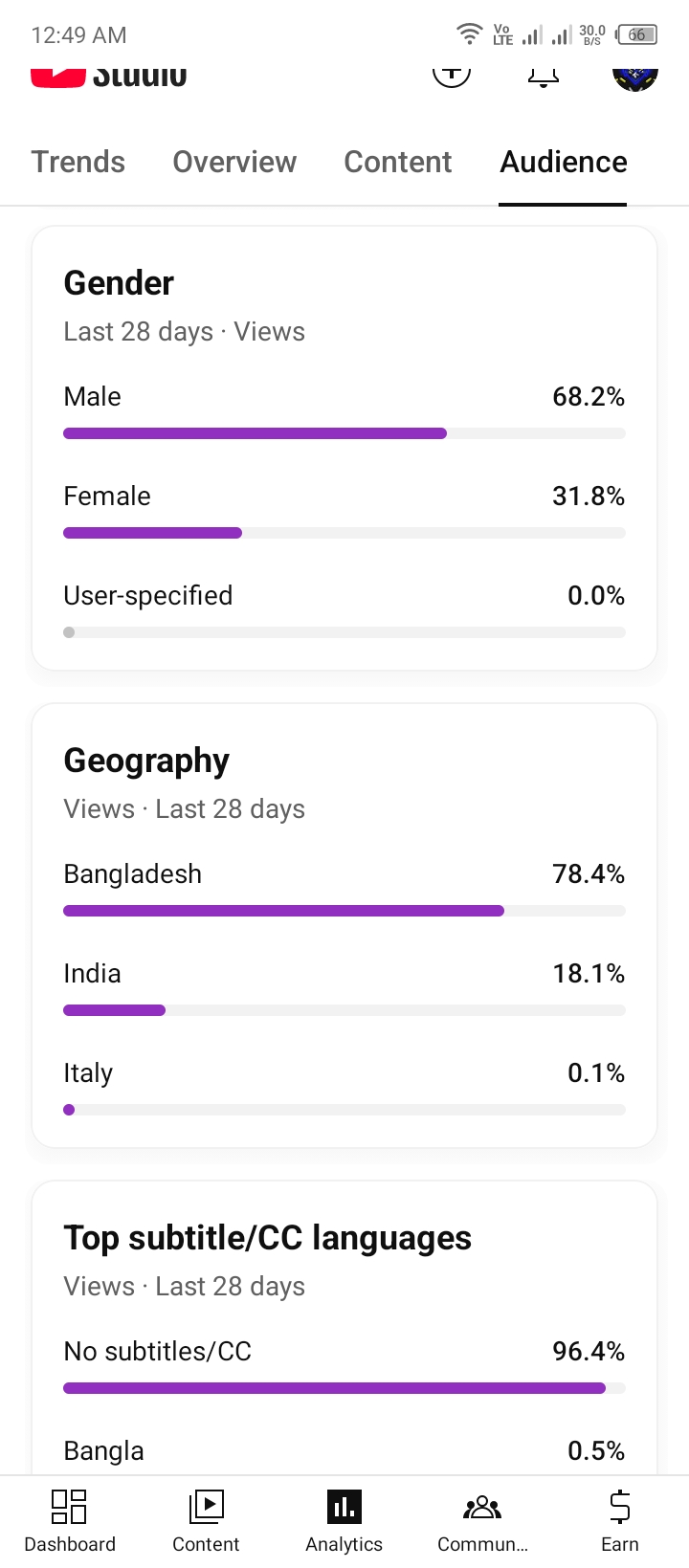Viewport: 689px width, 1568px height.
Task: Select the Audience tab
Action: coord(564,162)
